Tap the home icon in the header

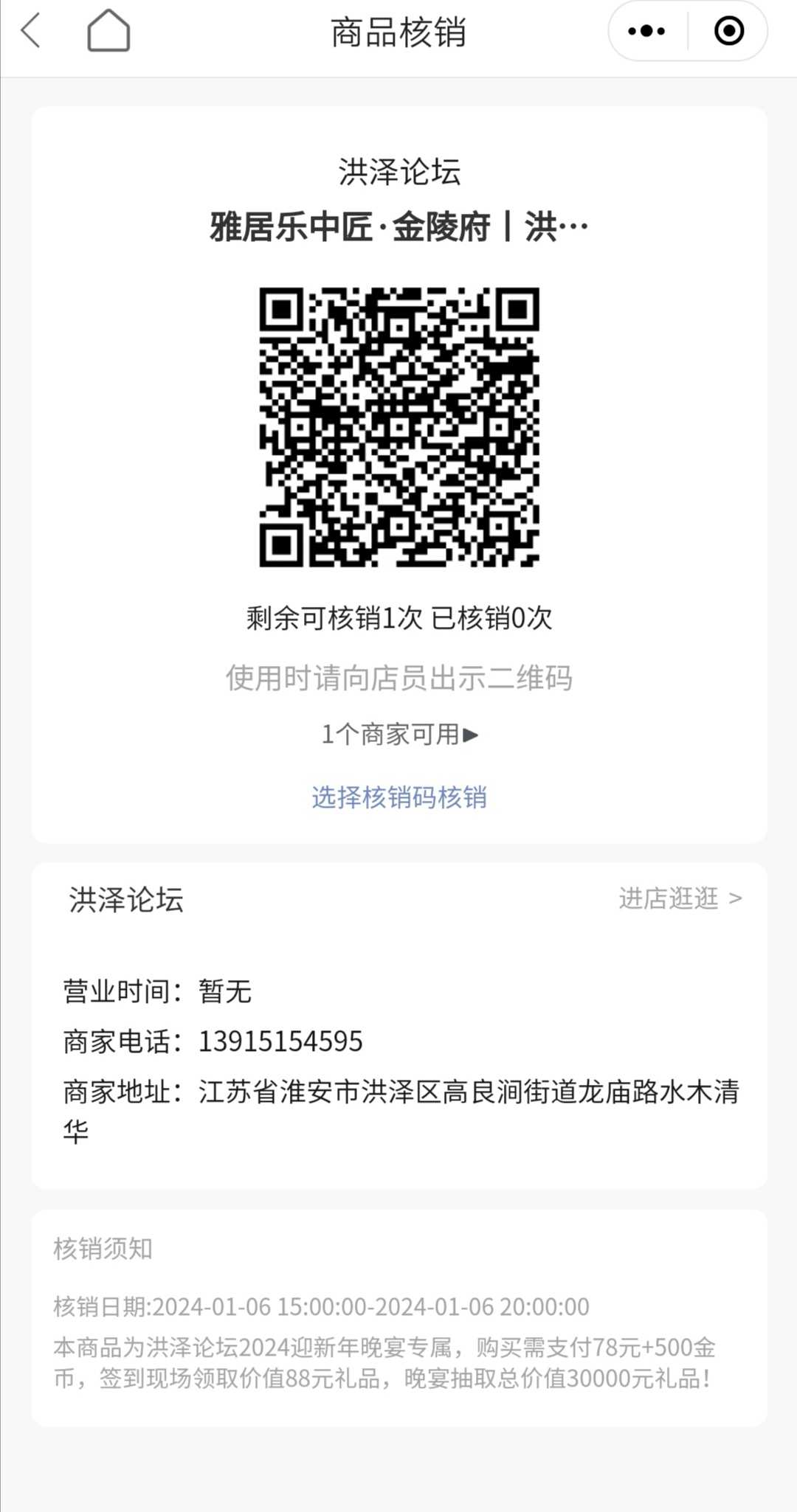[108, 30]
